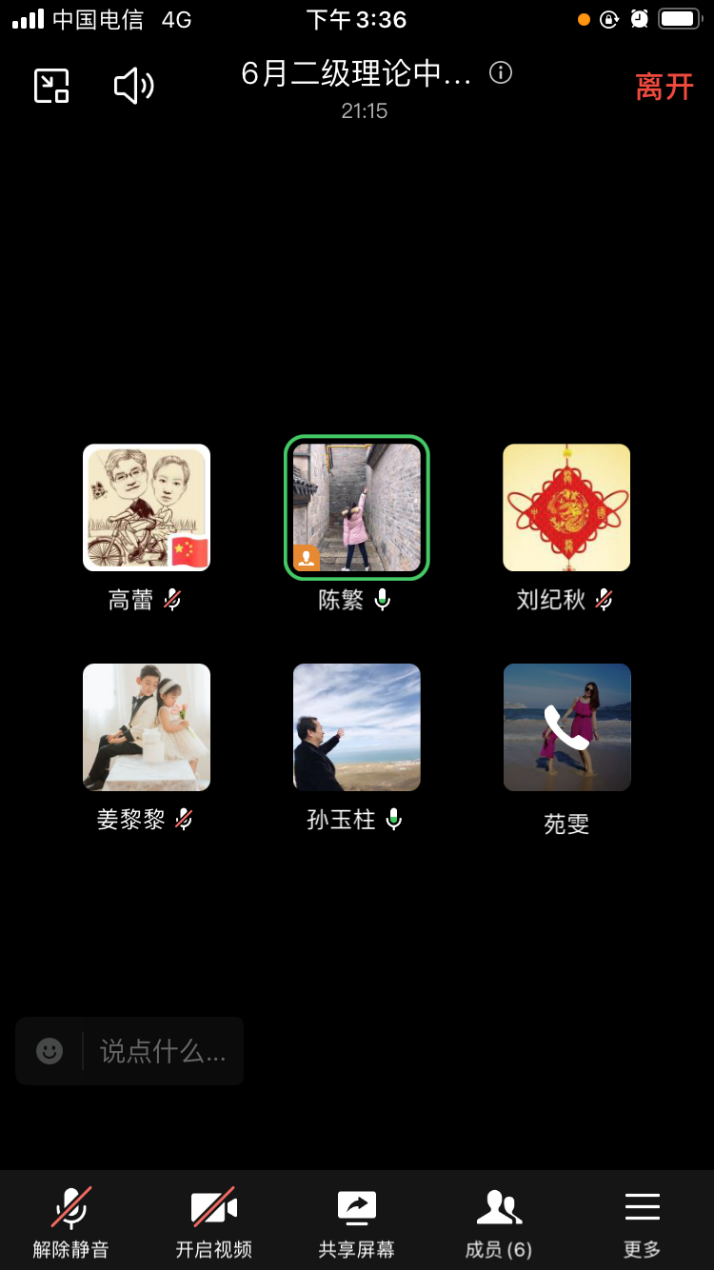
Task: Open the emoji picker
Action: coord(49,1051)
